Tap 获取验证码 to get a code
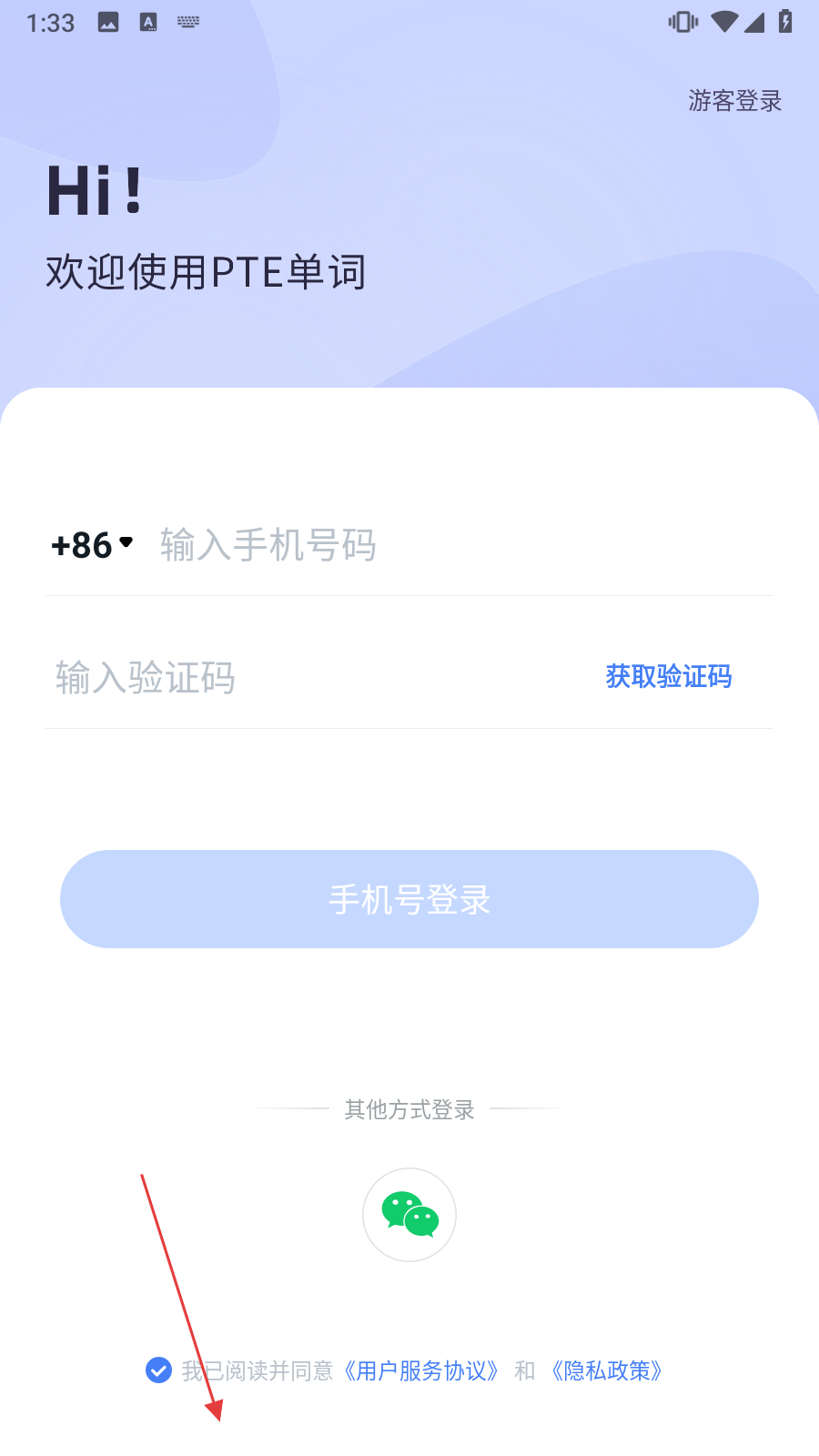The height and width of the screenshot is (1456, 819). pos(668,676)
